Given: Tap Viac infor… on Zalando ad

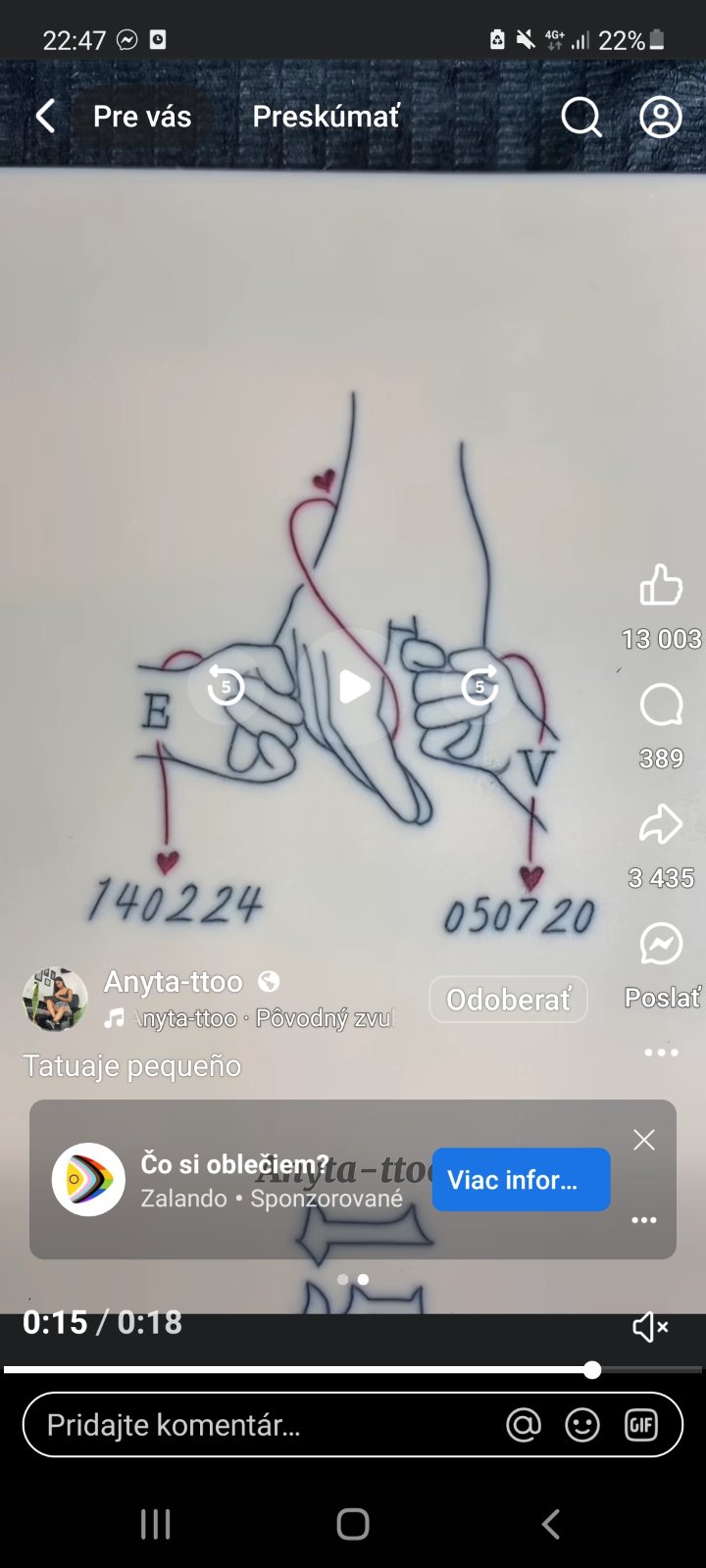Looking at the screenshot, I should point(521,1180).
